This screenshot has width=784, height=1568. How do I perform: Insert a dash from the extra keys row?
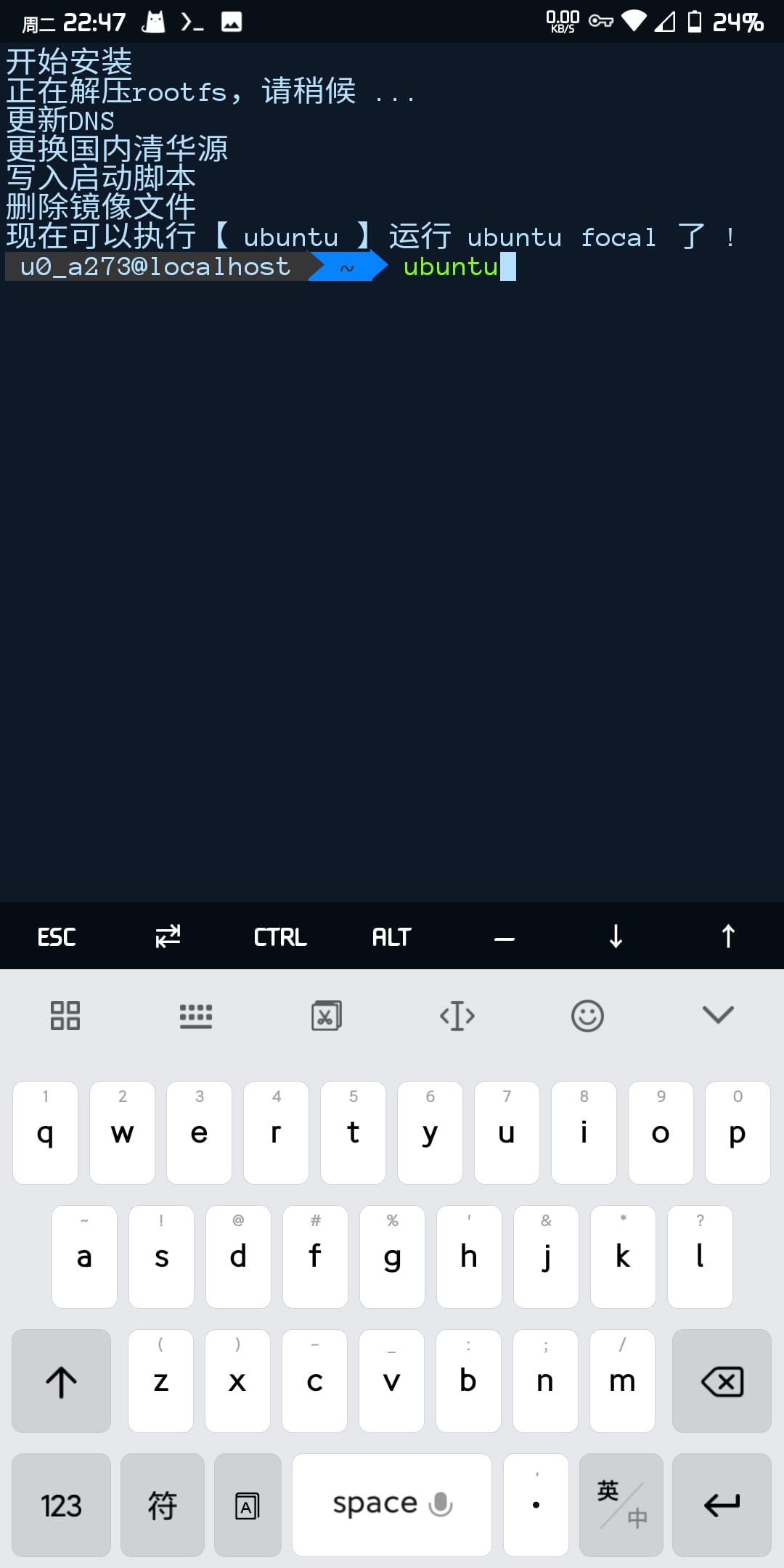pos(504,936)
